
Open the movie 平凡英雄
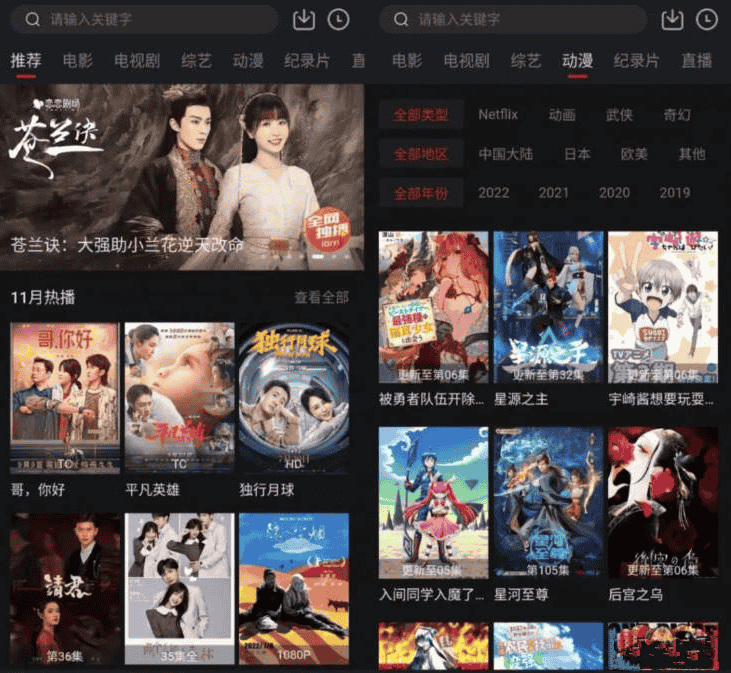pos(179,397)
